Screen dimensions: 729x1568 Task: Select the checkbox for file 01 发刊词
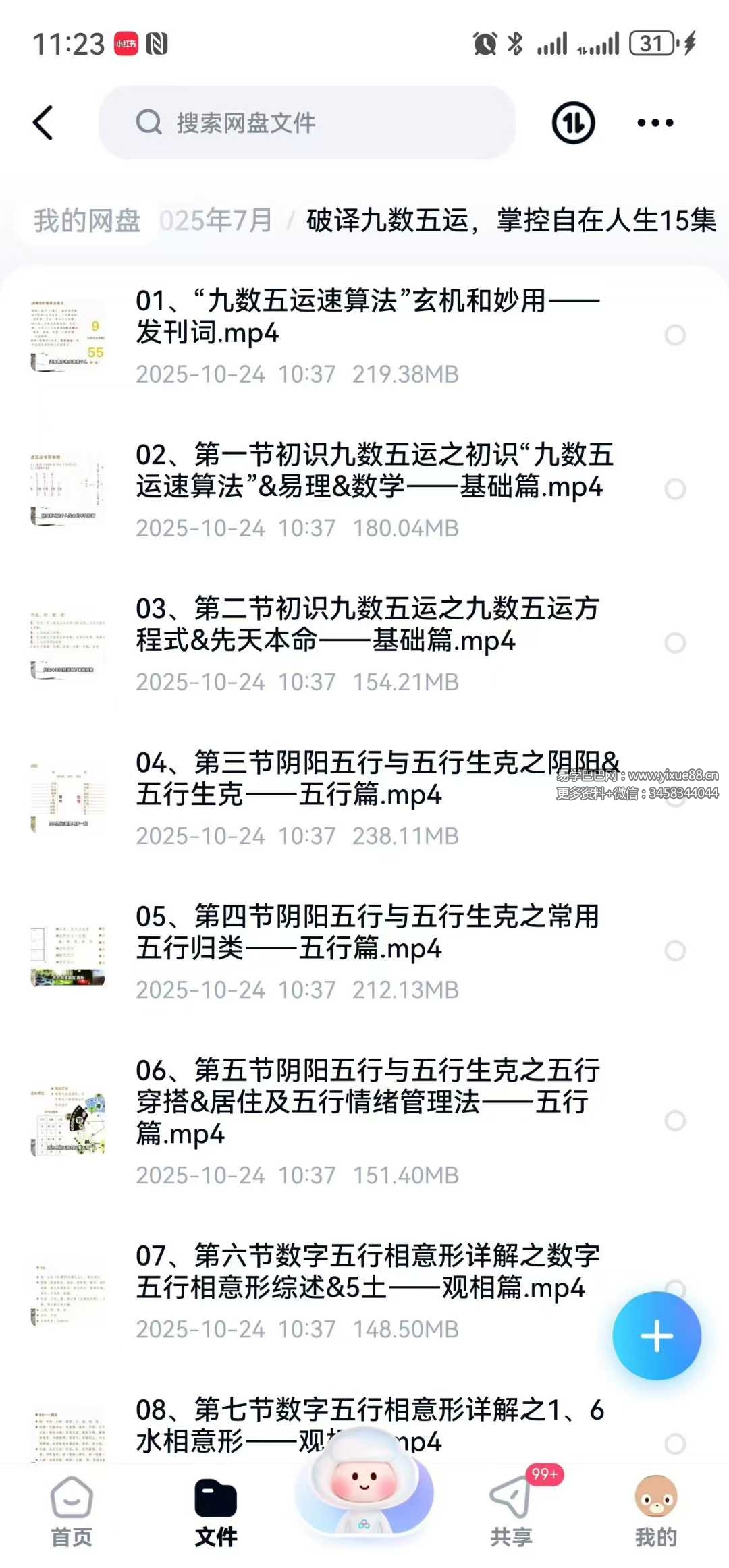pyautogui.click(x=675, y=335)
